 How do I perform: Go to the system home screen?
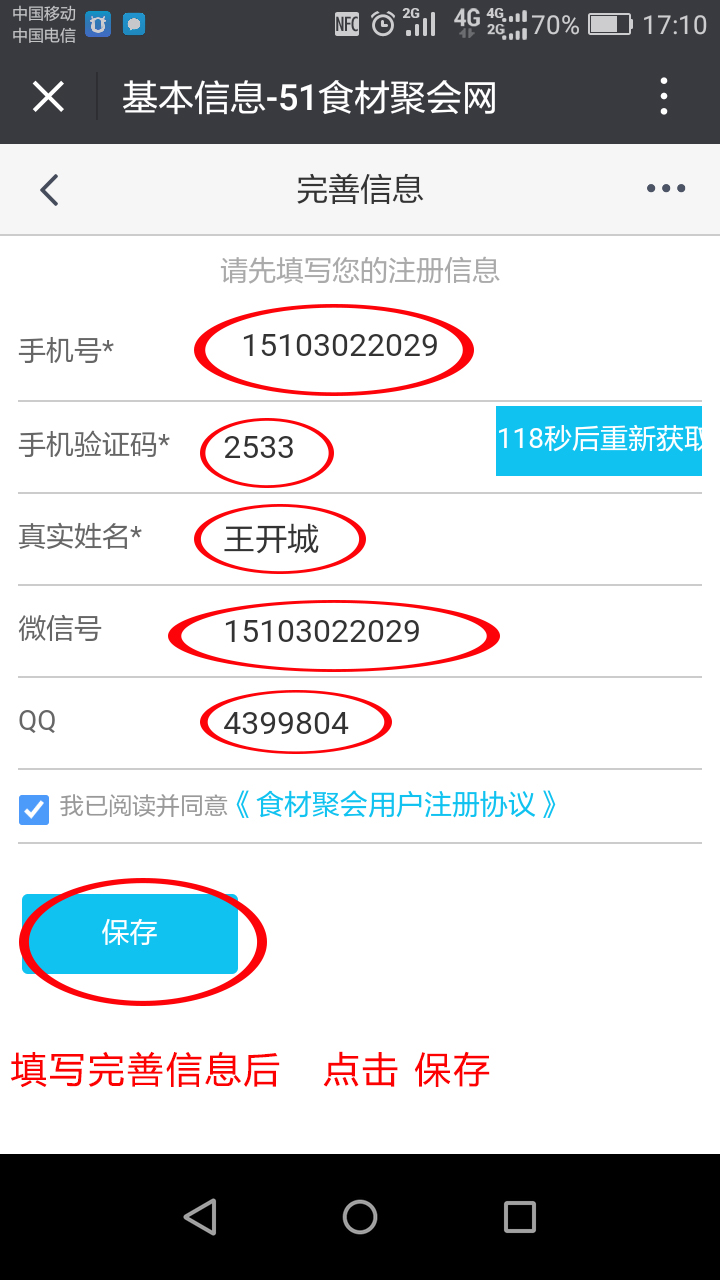tap(360, 1217)
